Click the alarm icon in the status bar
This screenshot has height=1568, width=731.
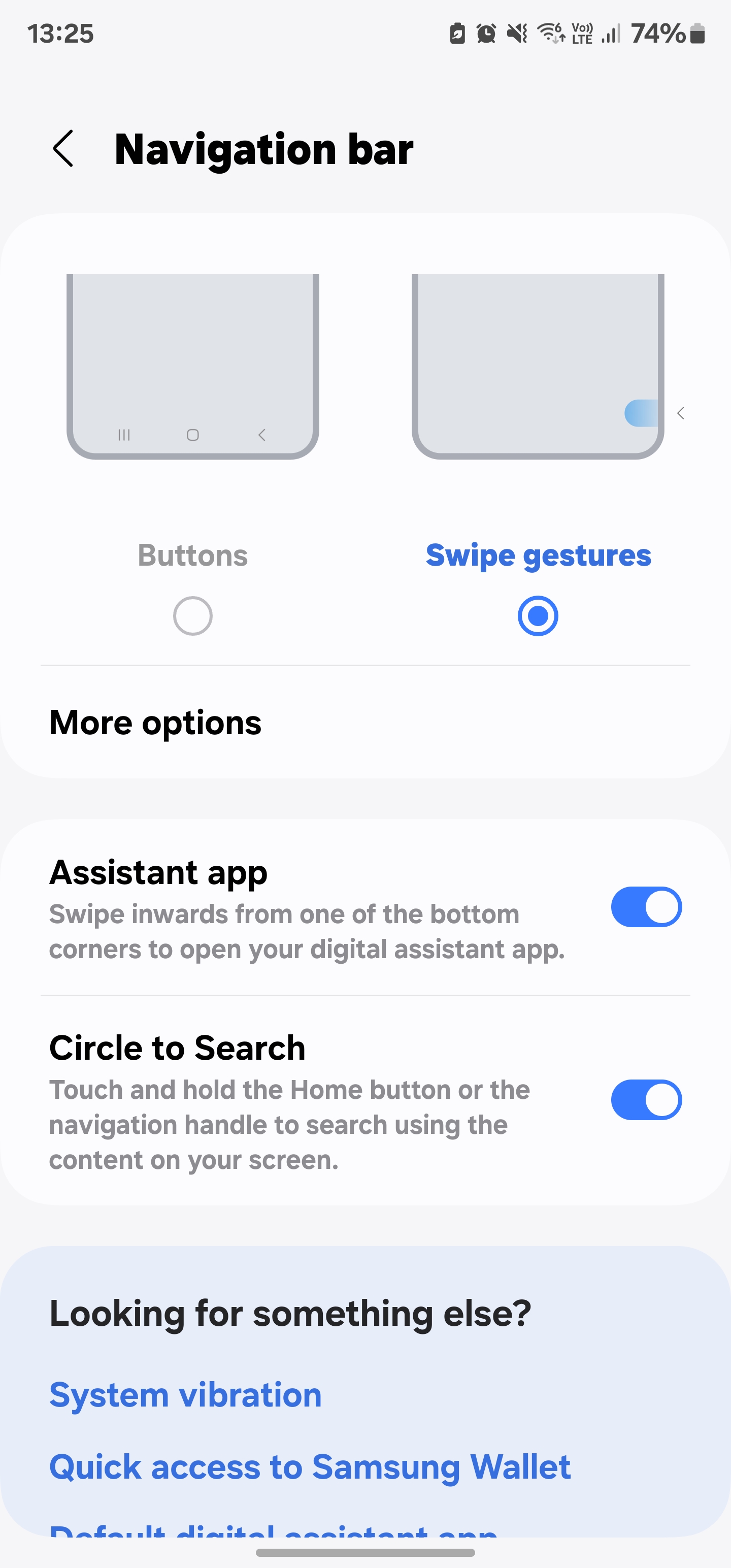[487, 34]
